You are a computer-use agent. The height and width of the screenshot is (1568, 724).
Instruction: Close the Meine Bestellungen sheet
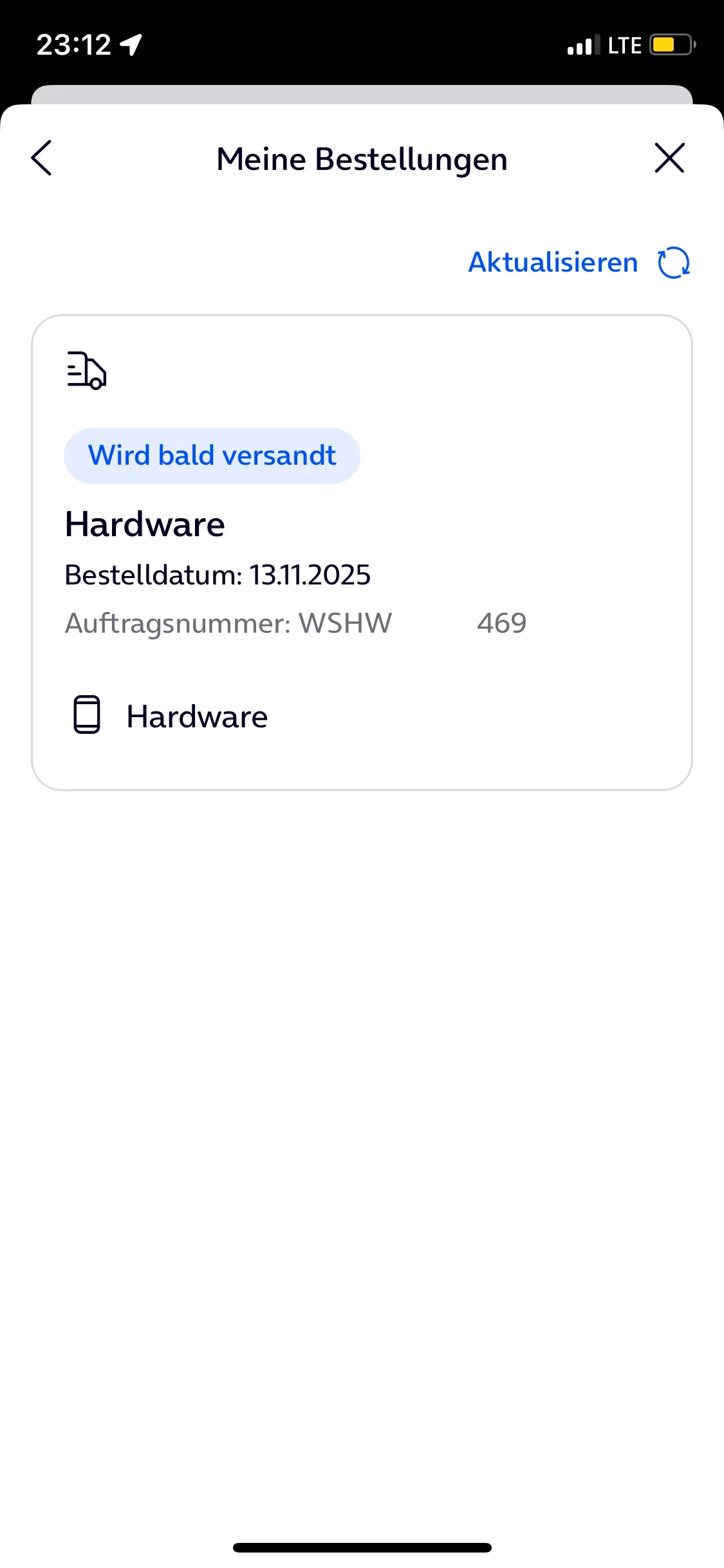pos(669,158)
